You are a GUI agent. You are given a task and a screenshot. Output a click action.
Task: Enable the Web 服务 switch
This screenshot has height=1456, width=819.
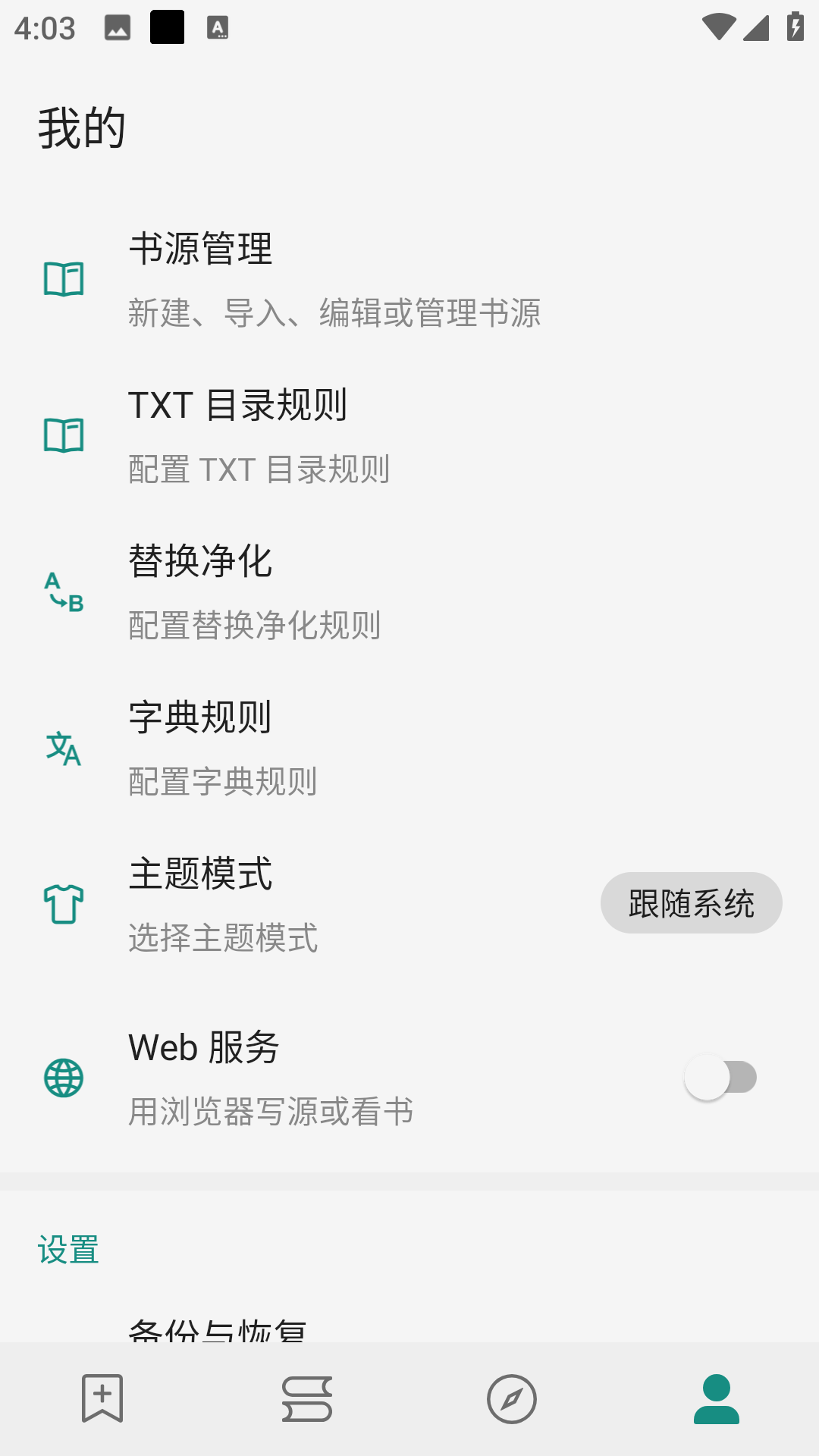click(720, 1078)
